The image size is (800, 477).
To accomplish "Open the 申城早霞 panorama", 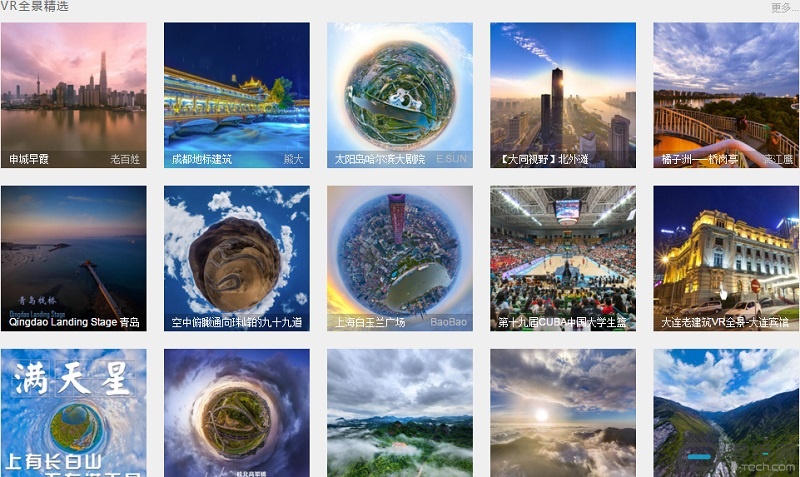I will coord(73,95).
